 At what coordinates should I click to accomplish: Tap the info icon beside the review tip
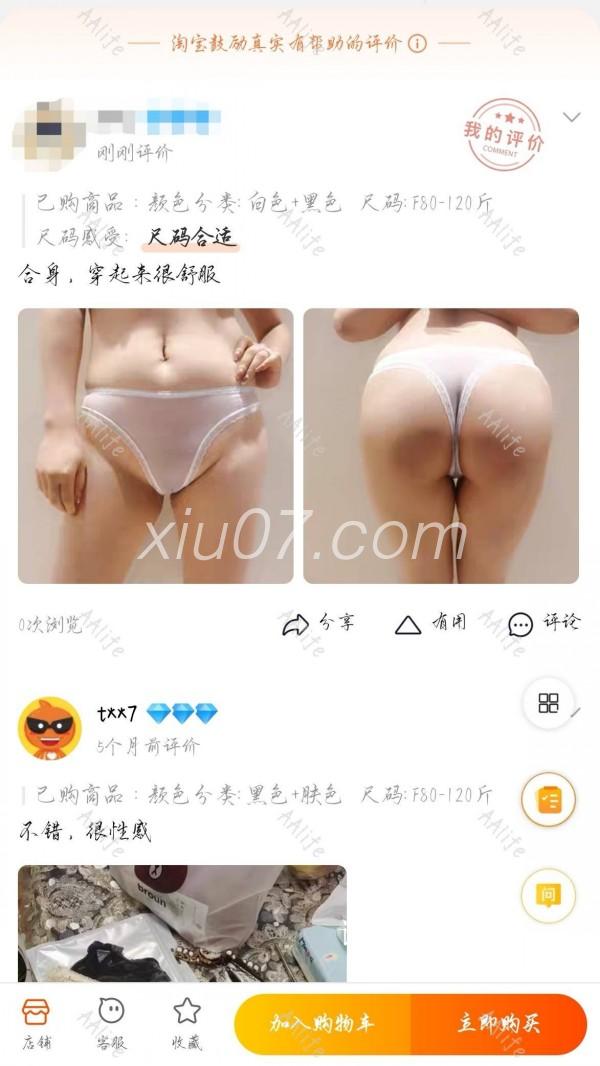[x=418, y=43]
